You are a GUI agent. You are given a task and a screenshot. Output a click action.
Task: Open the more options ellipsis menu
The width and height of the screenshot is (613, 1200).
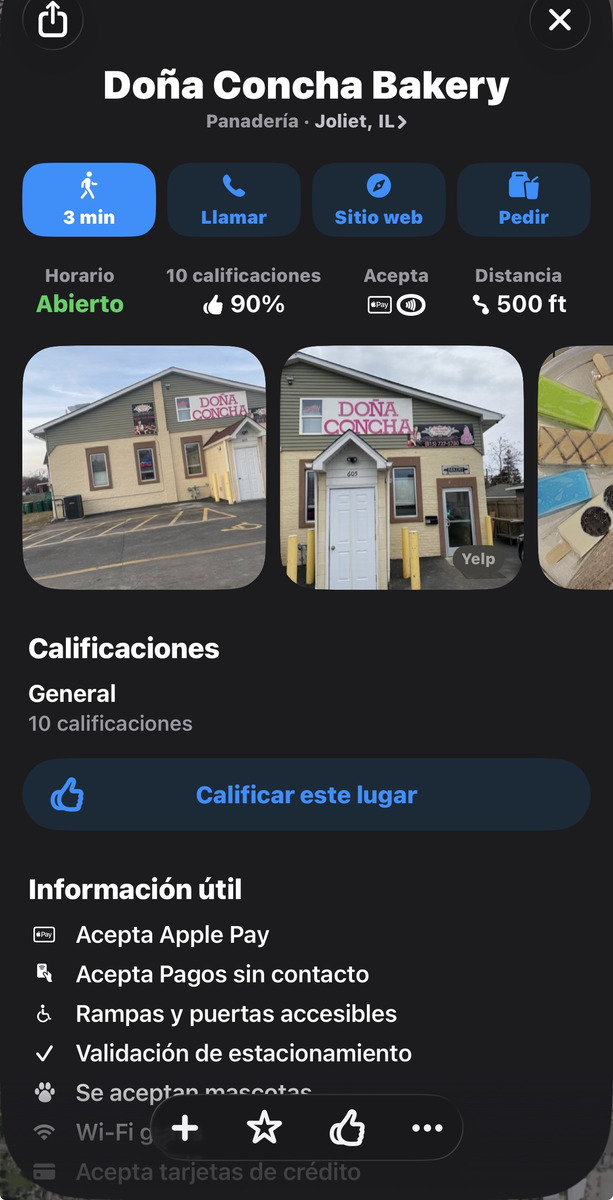coord(427,1128)
